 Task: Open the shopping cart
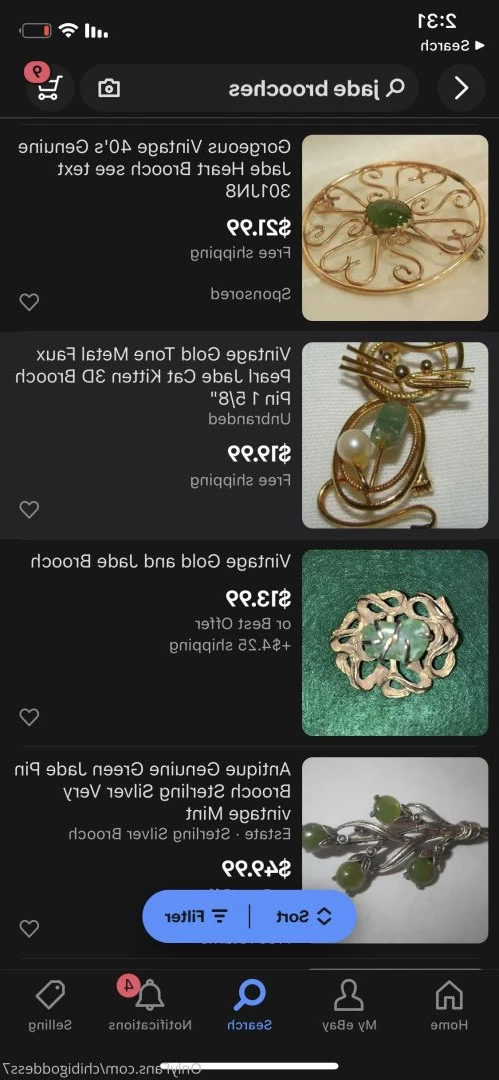point(50,87)
